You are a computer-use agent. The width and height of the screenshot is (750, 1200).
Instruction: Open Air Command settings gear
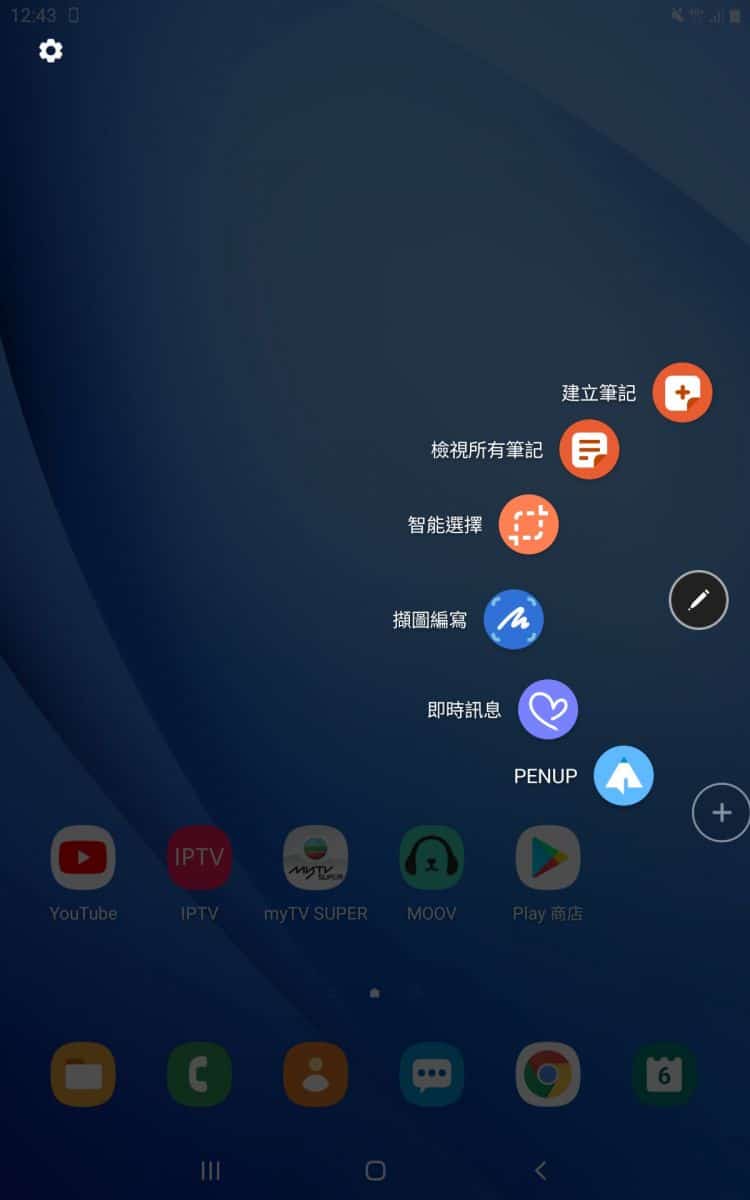(51, 51)
